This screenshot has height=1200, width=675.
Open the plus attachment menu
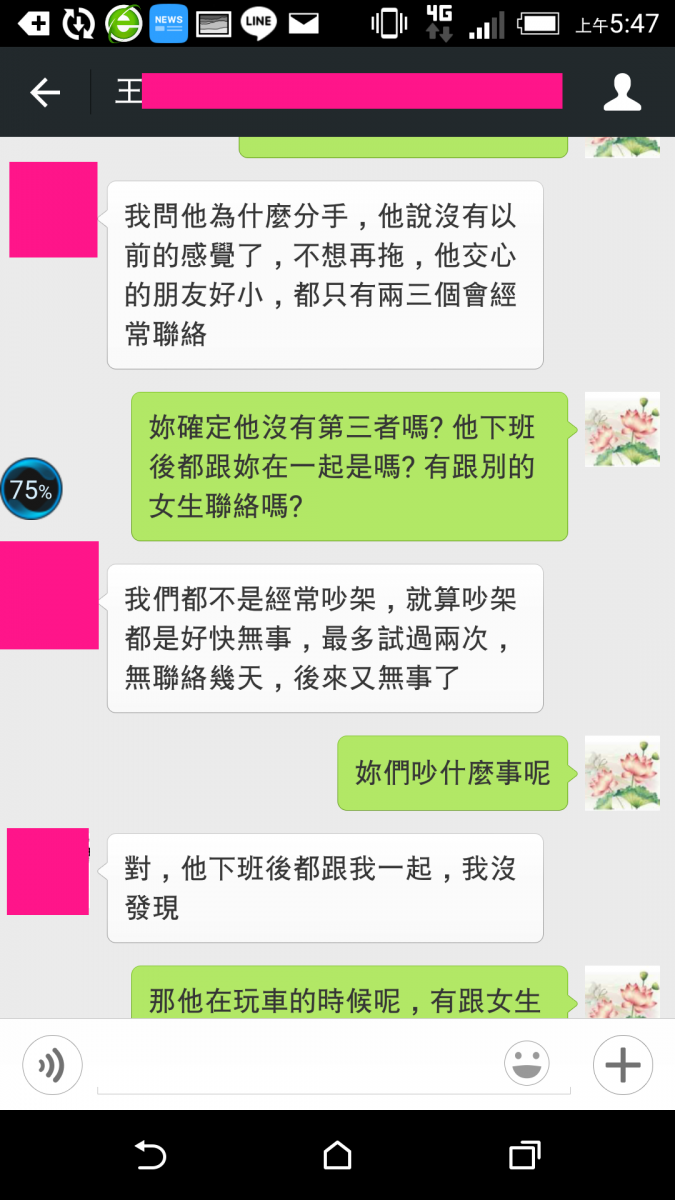[x=622, y=1065]
